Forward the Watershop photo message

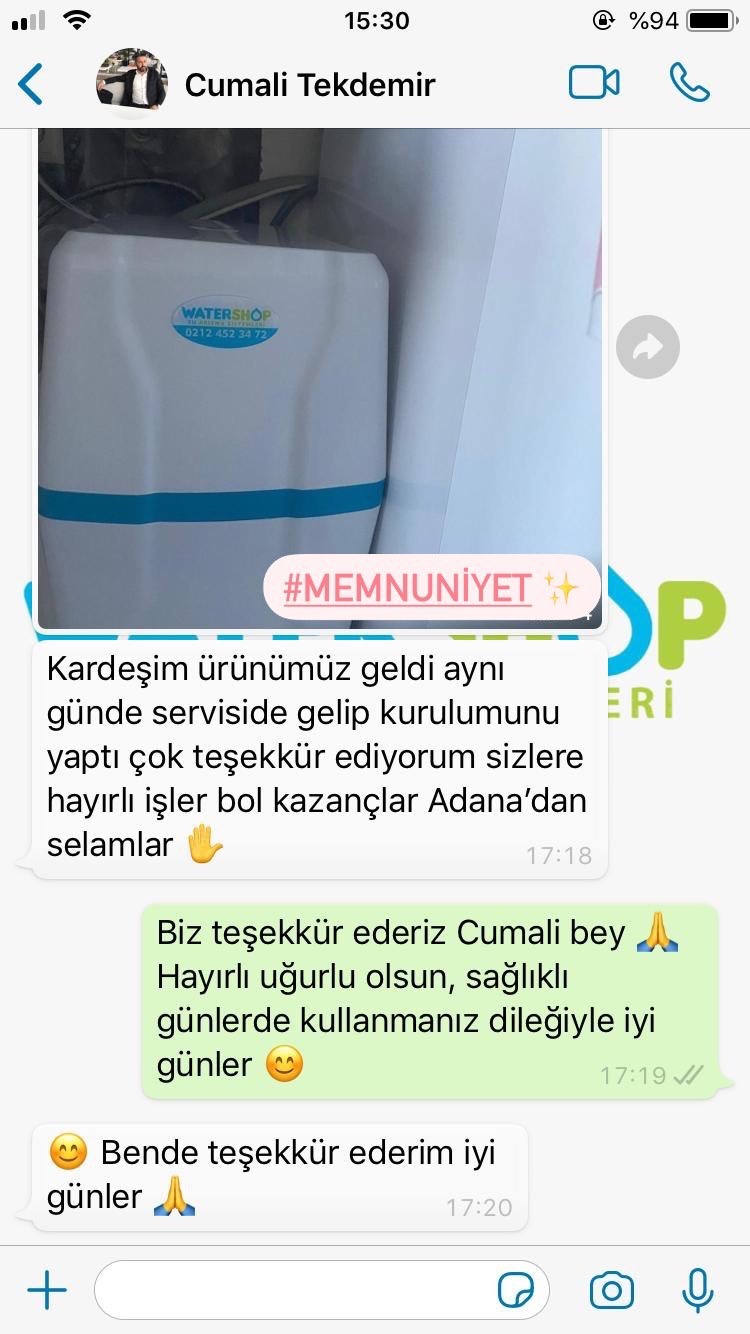click(x=648, y=347)
